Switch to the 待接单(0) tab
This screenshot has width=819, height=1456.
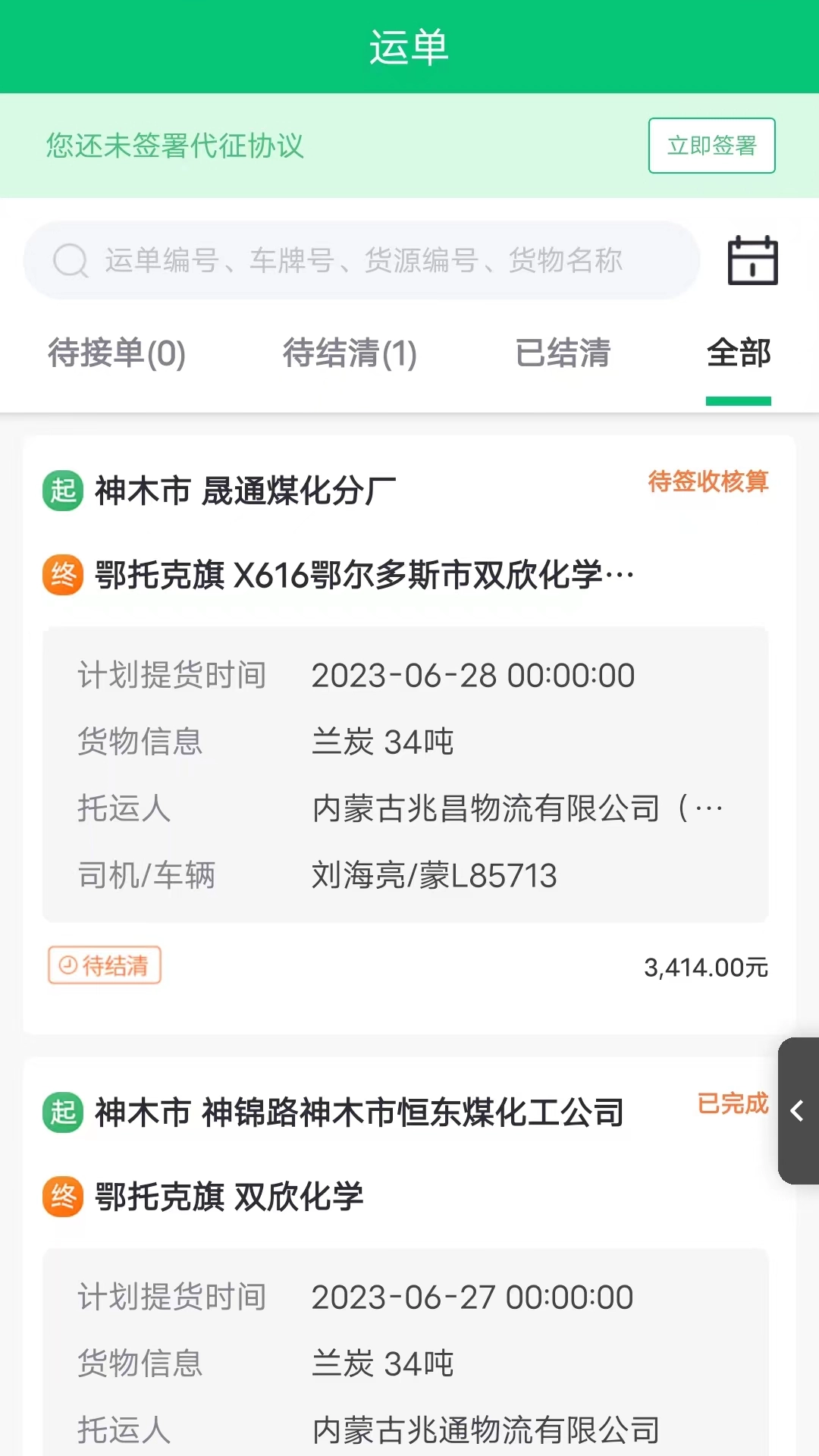(x=114, y=355)
